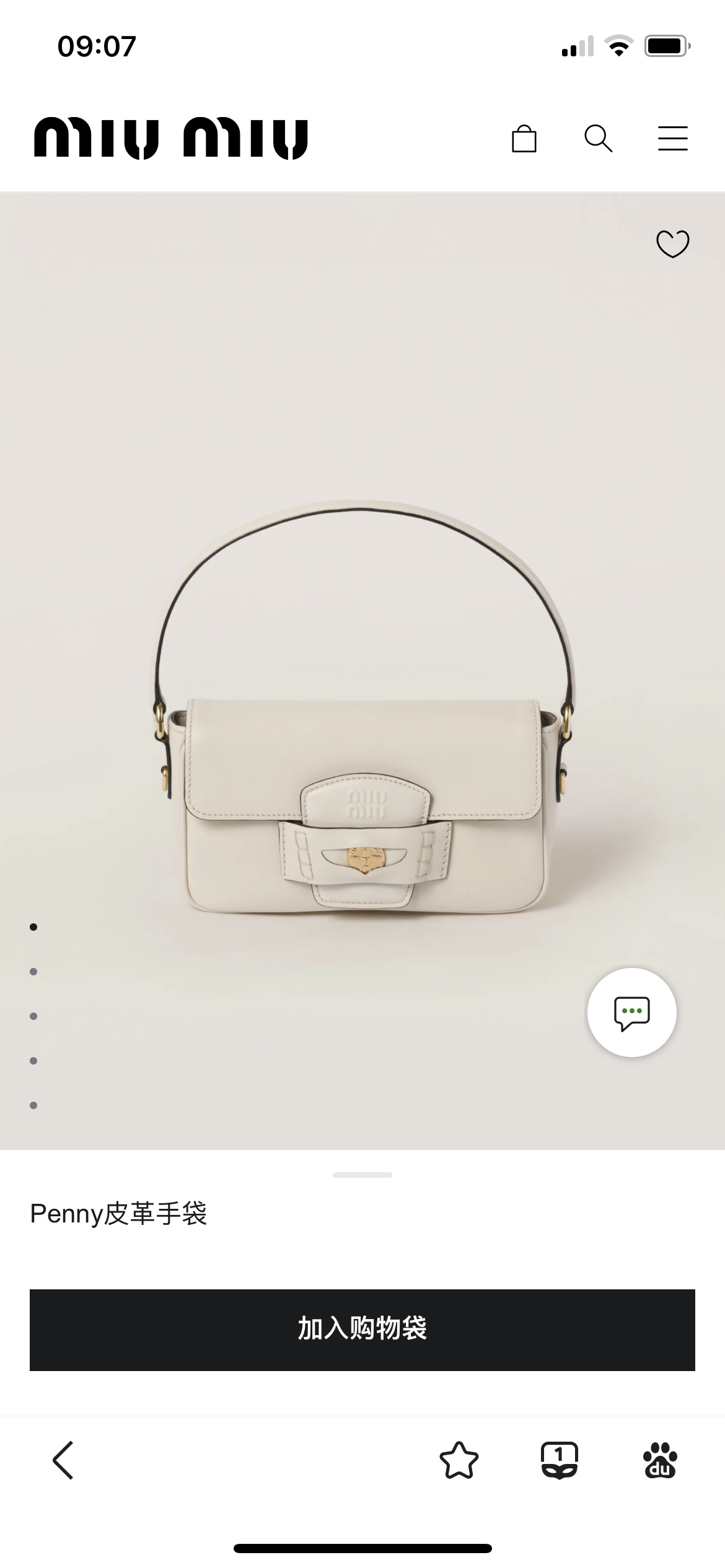The image size is (725, 1568).
Task: Open Baidu home paw icon
Action: pos(660,1460)
